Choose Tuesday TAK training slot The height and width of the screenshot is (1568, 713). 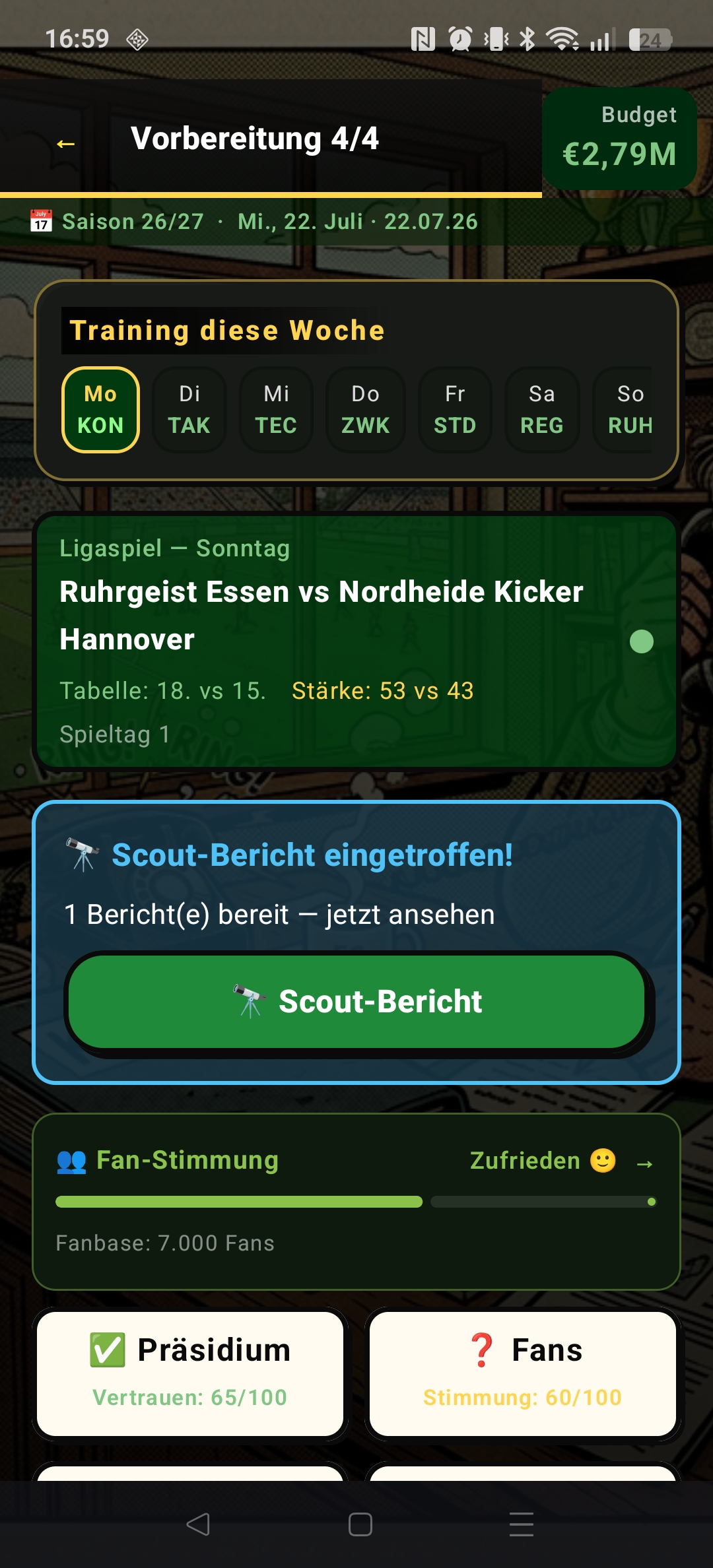pyautogui.click(x=189, y=410)
